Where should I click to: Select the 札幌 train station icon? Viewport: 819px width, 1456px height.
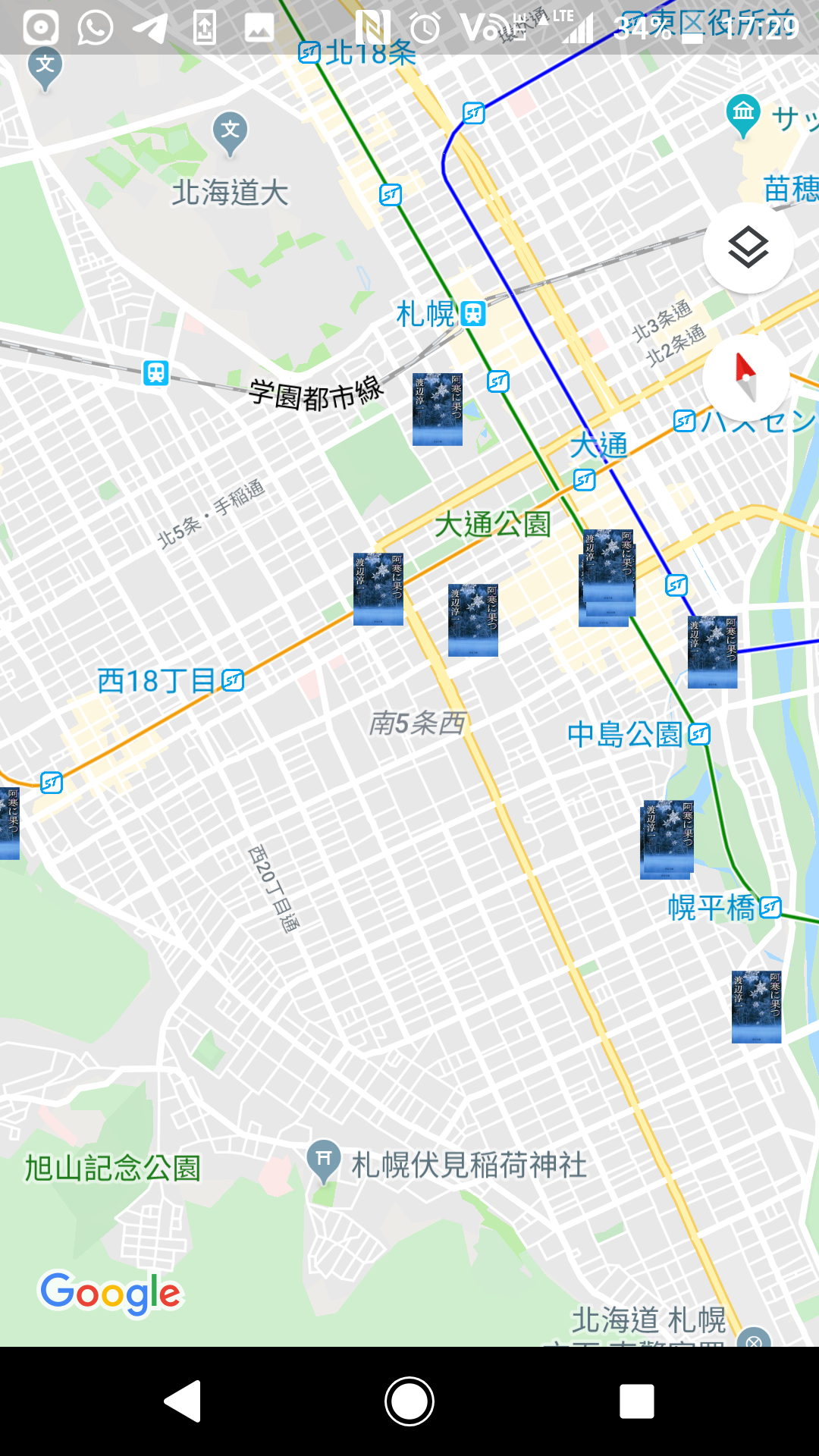click(473, 313)
